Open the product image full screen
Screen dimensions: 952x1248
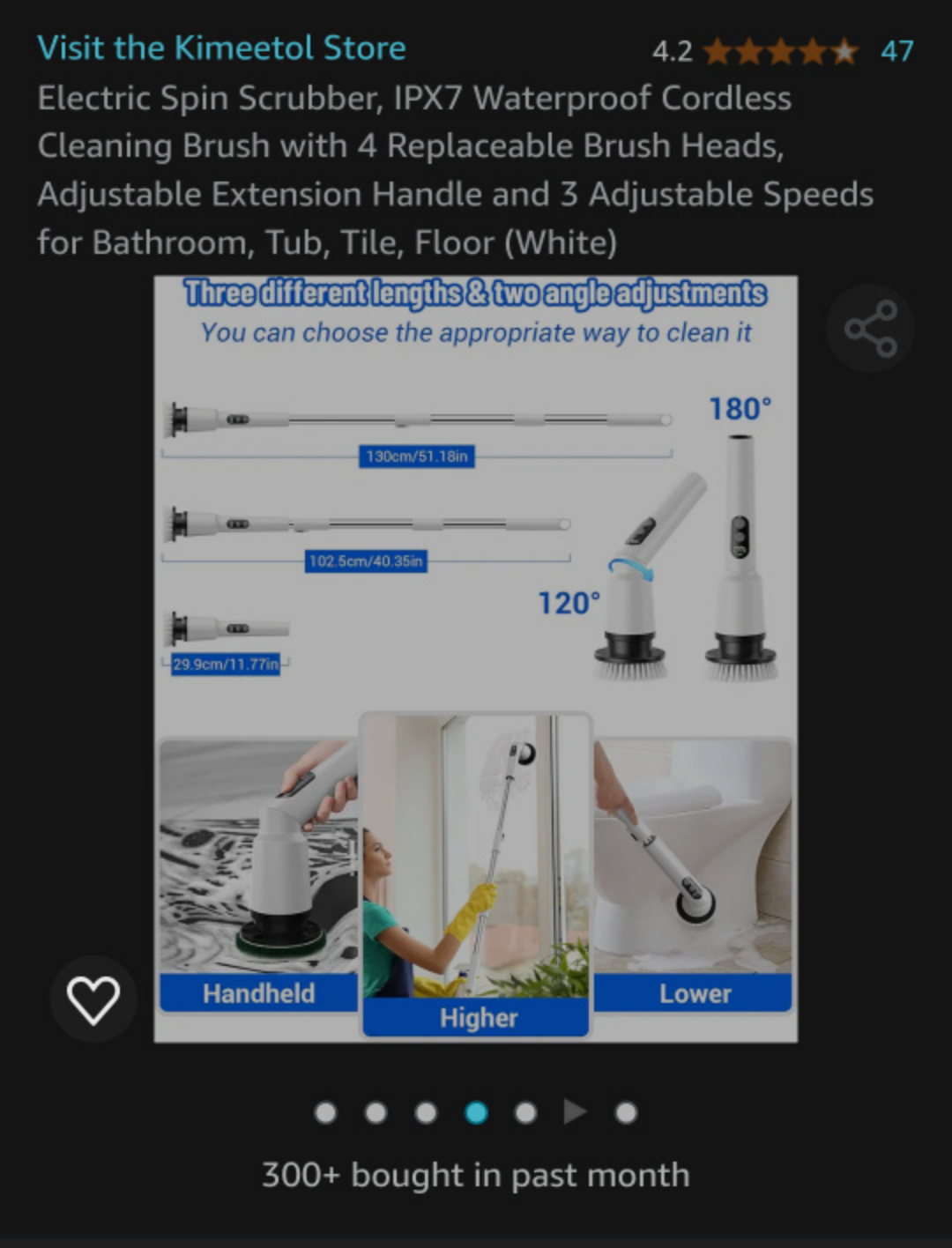(475, 658)
